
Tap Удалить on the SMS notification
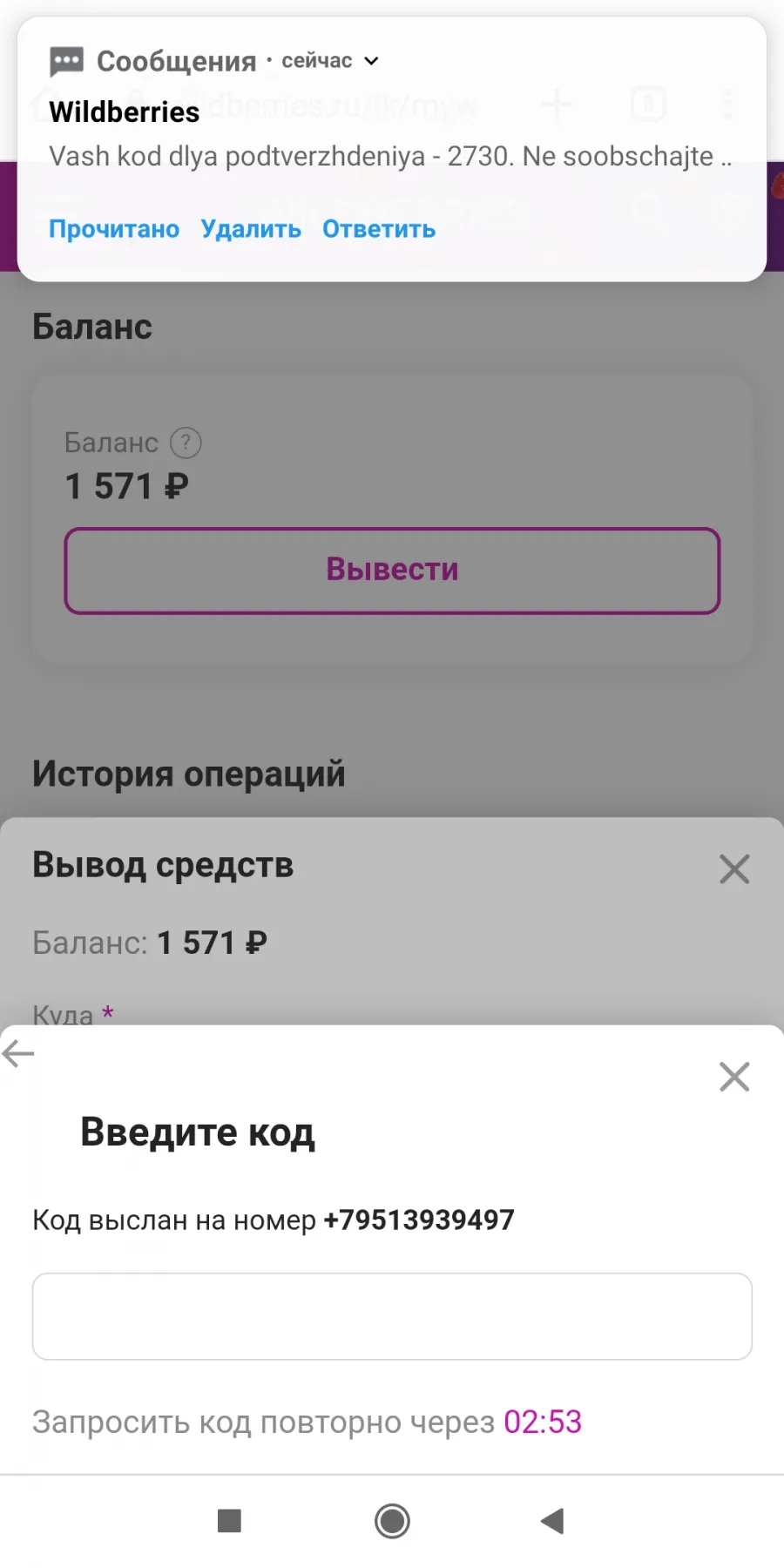[251, 229]
